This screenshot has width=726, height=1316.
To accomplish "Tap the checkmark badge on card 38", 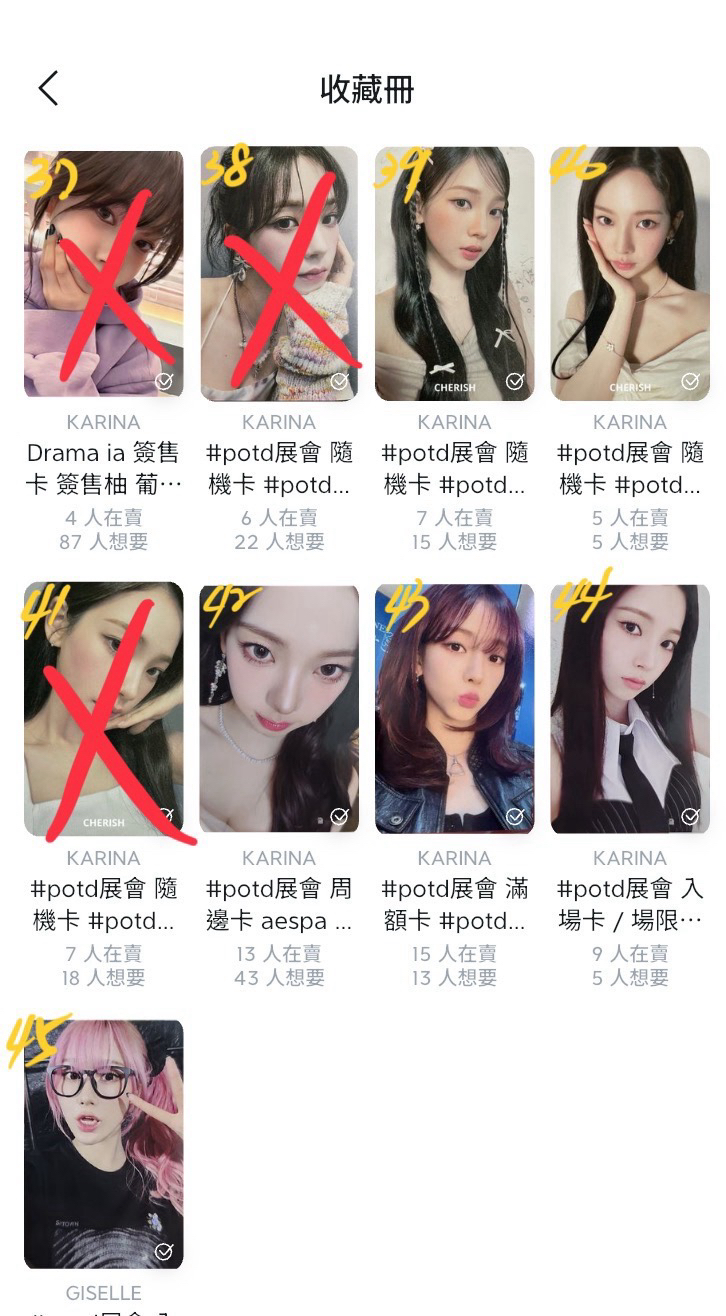I will click(339, 381).
